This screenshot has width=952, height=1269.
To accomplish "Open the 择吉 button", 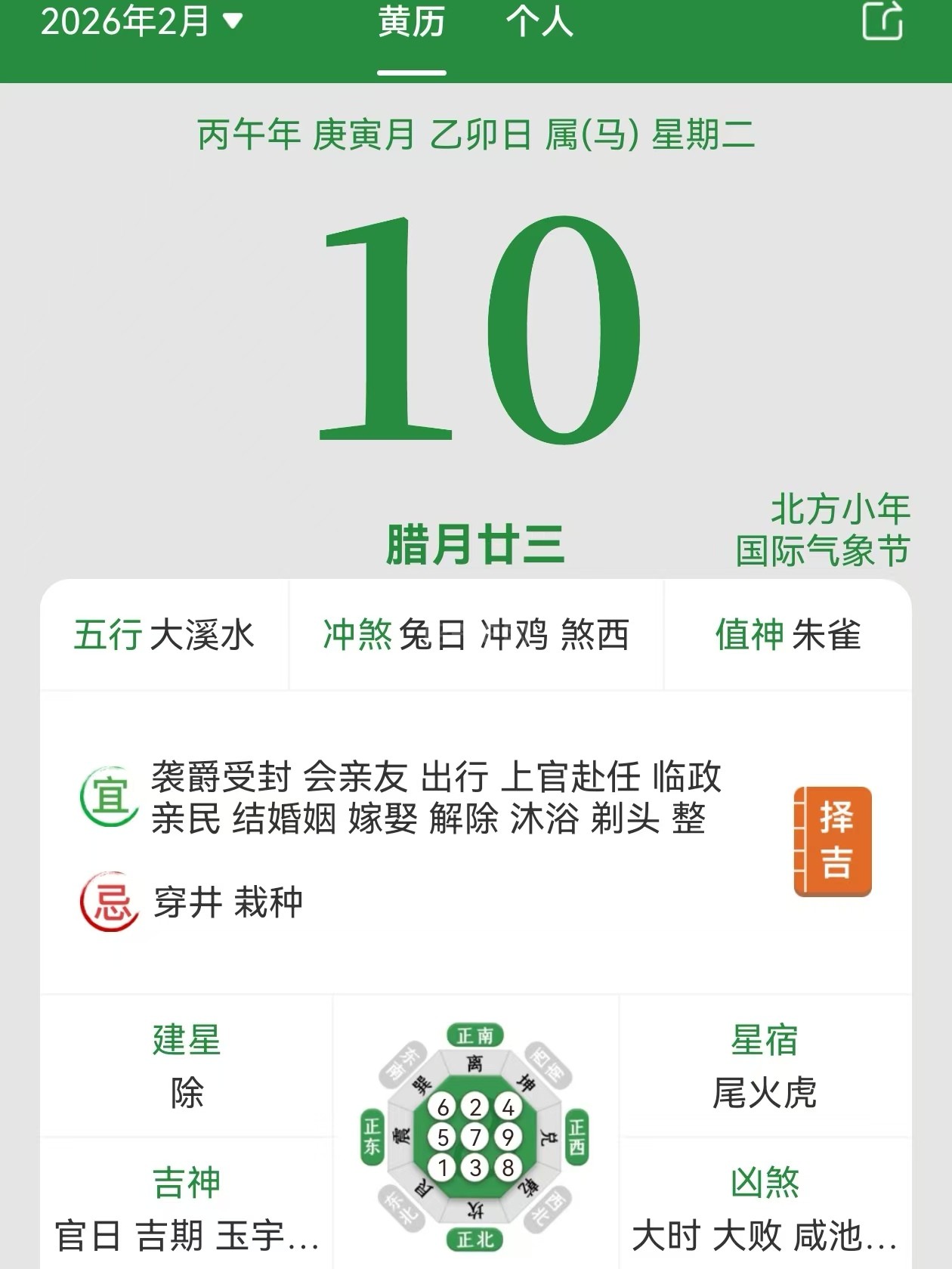I will pos(833,841).
